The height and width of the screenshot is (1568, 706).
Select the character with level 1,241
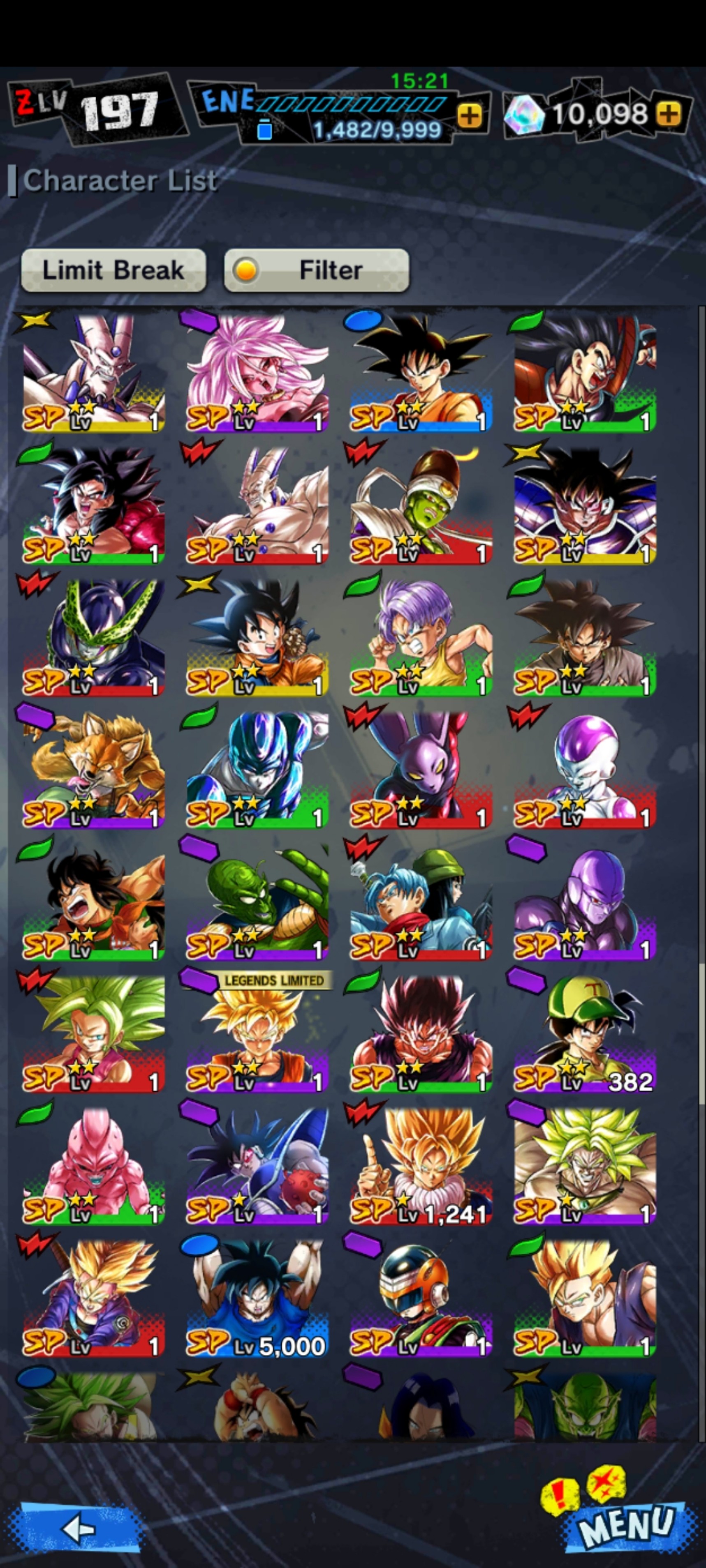[421, 1164]
